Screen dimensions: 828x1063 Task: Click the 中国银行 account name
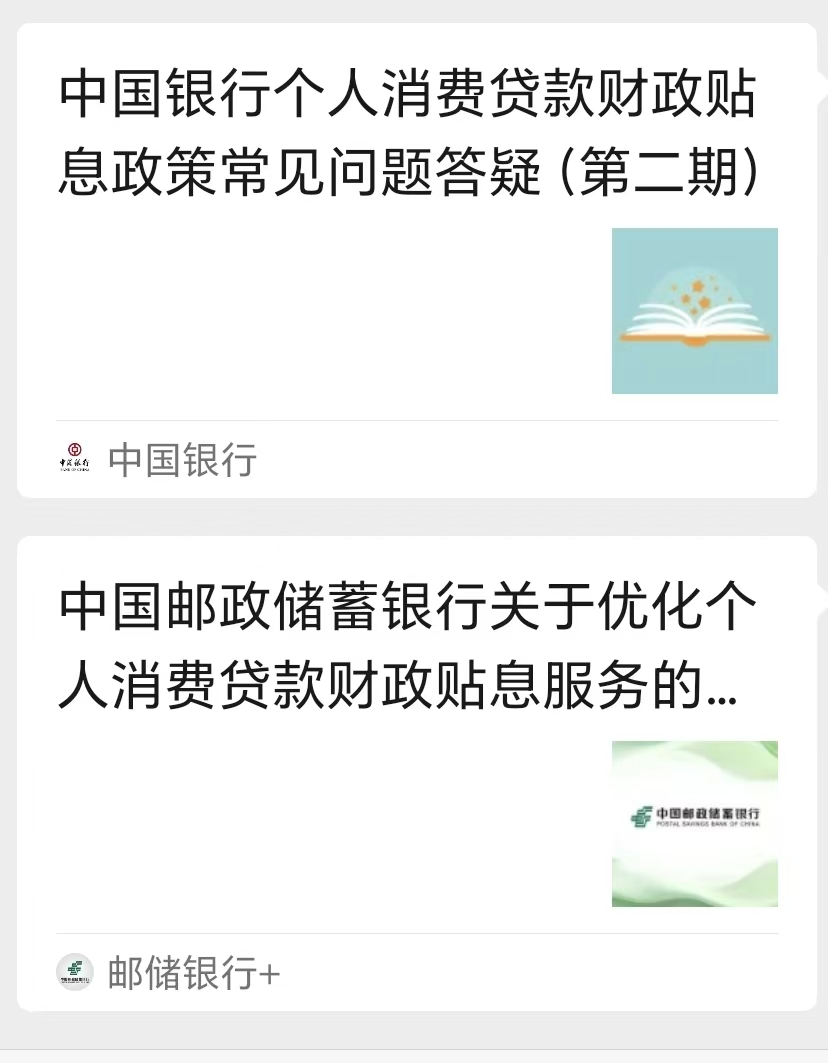(182, 460)
